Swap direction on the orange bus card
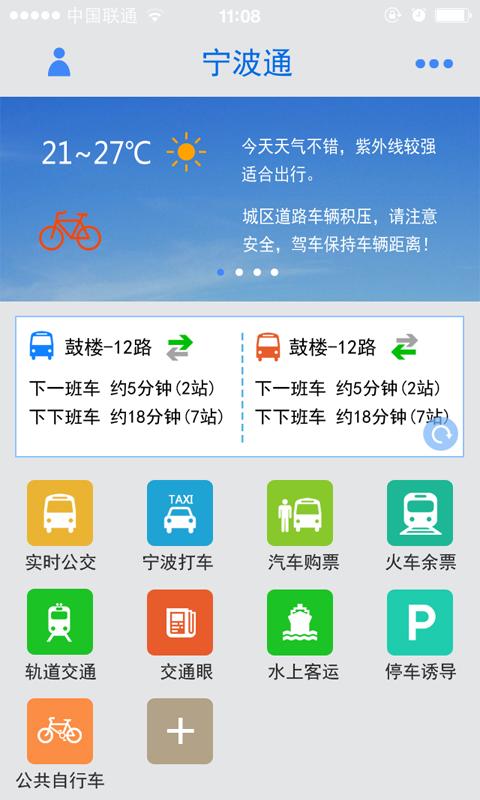This screenshot has height=800, width=480. pyautogui.click(x=405, y=347)
